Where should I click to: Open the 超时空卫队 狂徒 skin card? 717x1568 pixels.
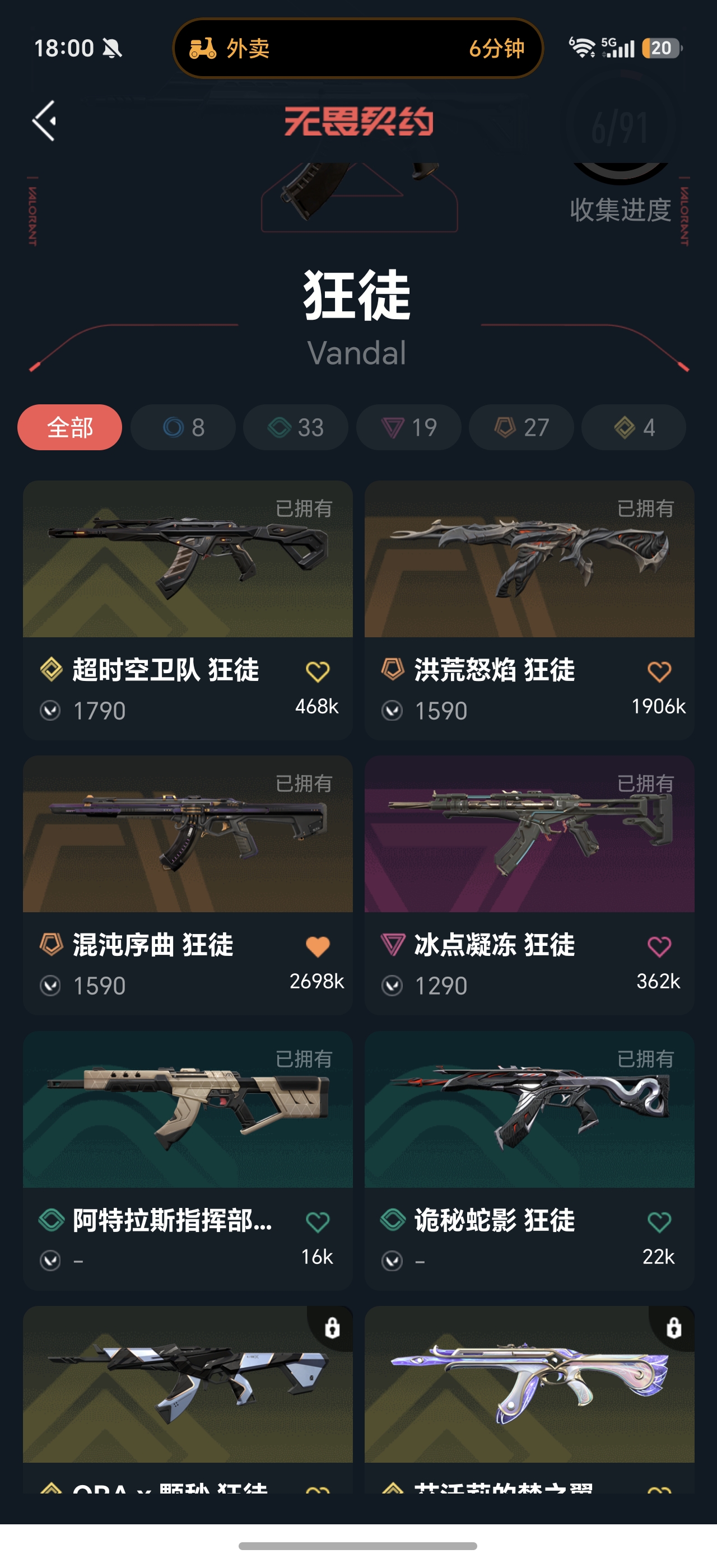pyautogui.click(x=188, y=610)
